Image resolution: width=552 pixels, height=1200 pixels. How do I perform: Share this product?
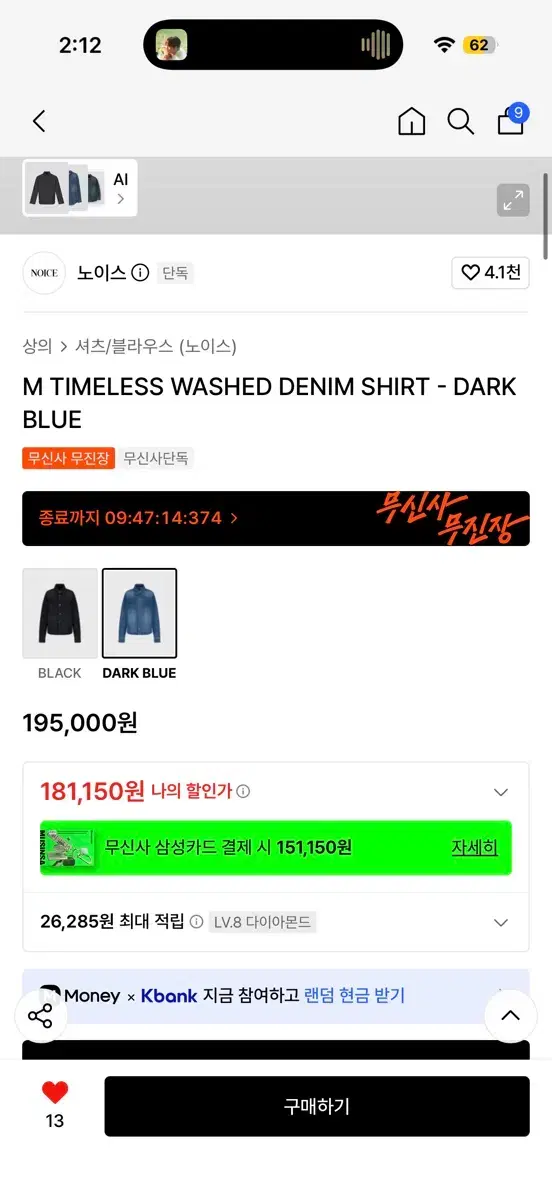[40, 1017]
